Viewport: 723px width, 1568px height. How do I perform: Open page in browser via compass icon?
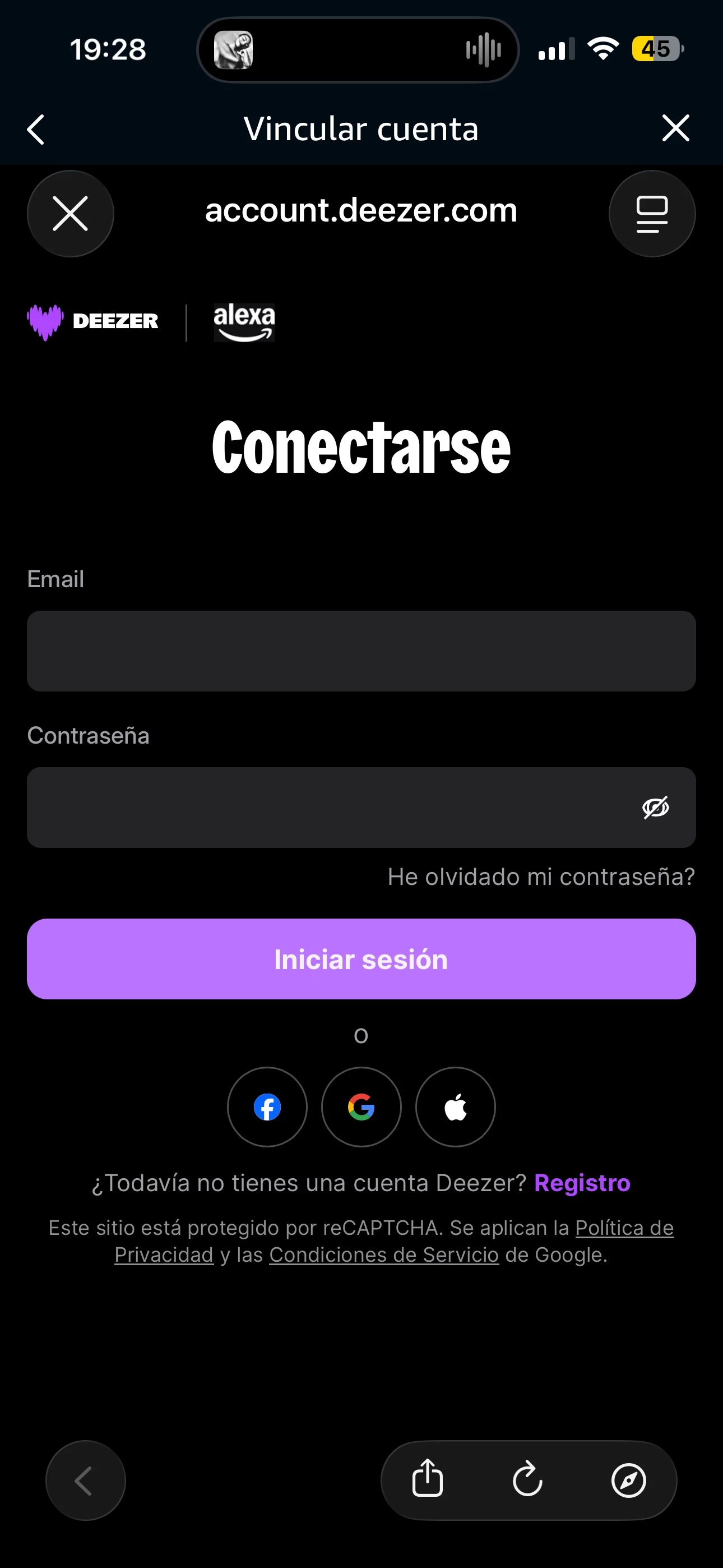628,1479
